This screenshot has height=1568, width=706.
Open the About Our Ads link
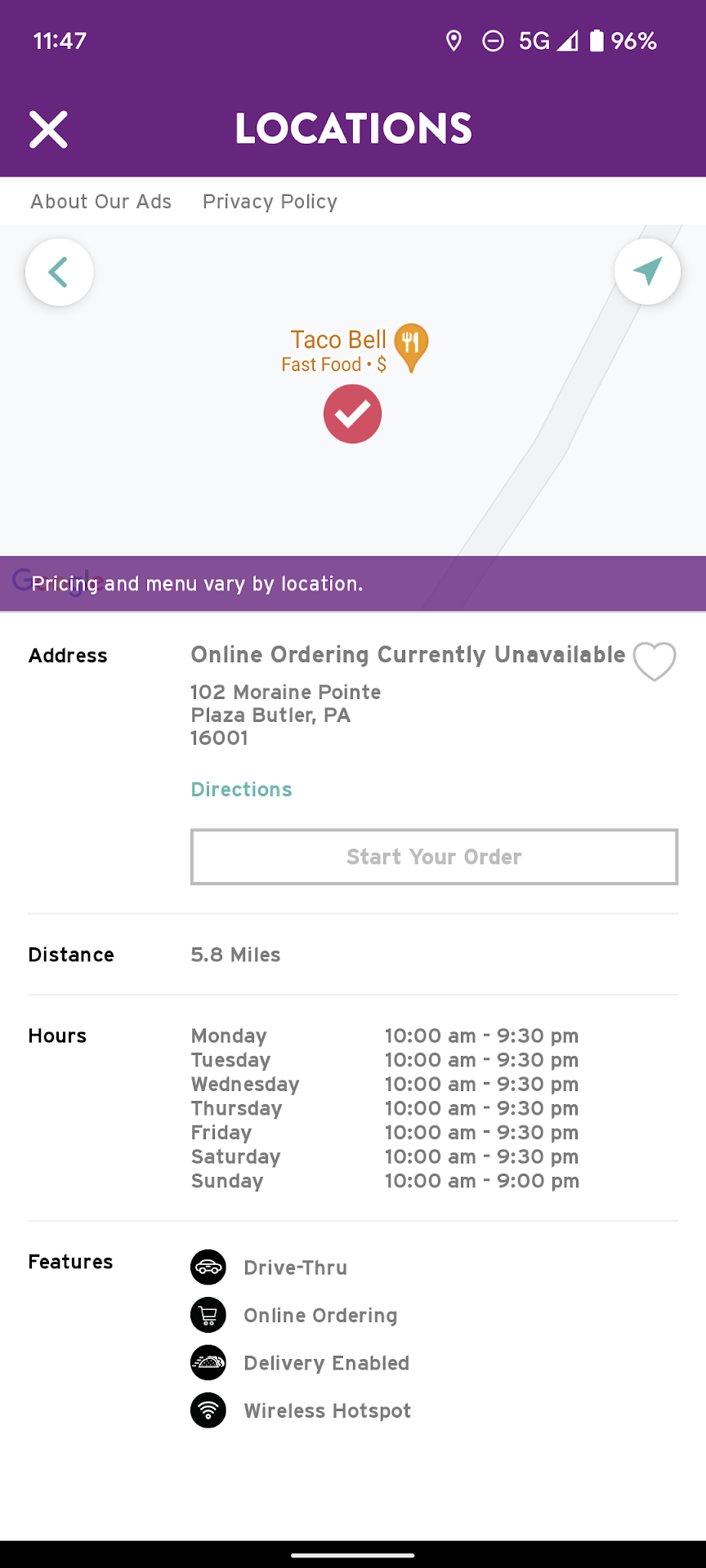pos(101,202)
